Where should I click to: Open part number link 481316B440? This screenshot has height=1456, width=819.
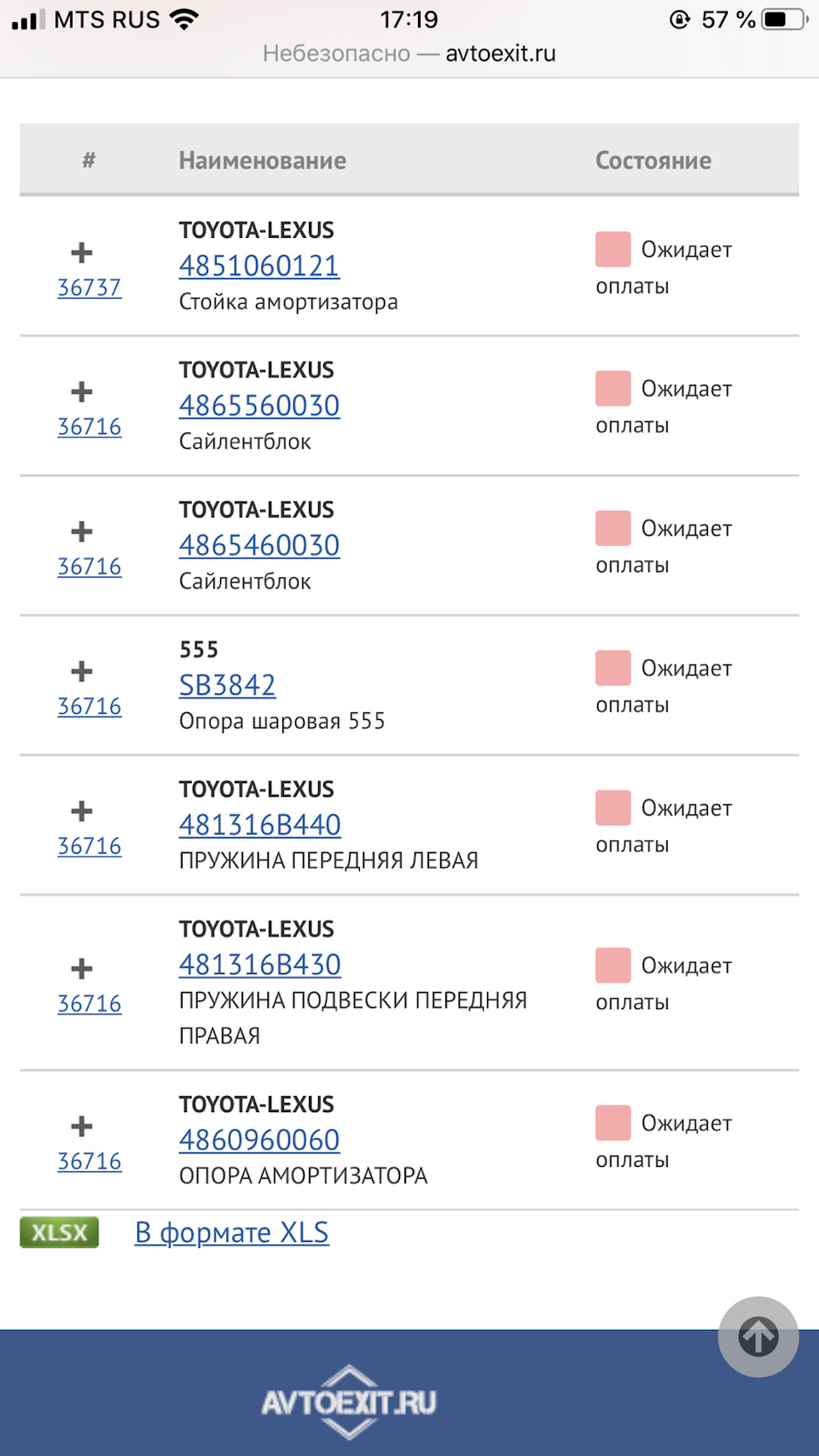(x=259, y=826)
